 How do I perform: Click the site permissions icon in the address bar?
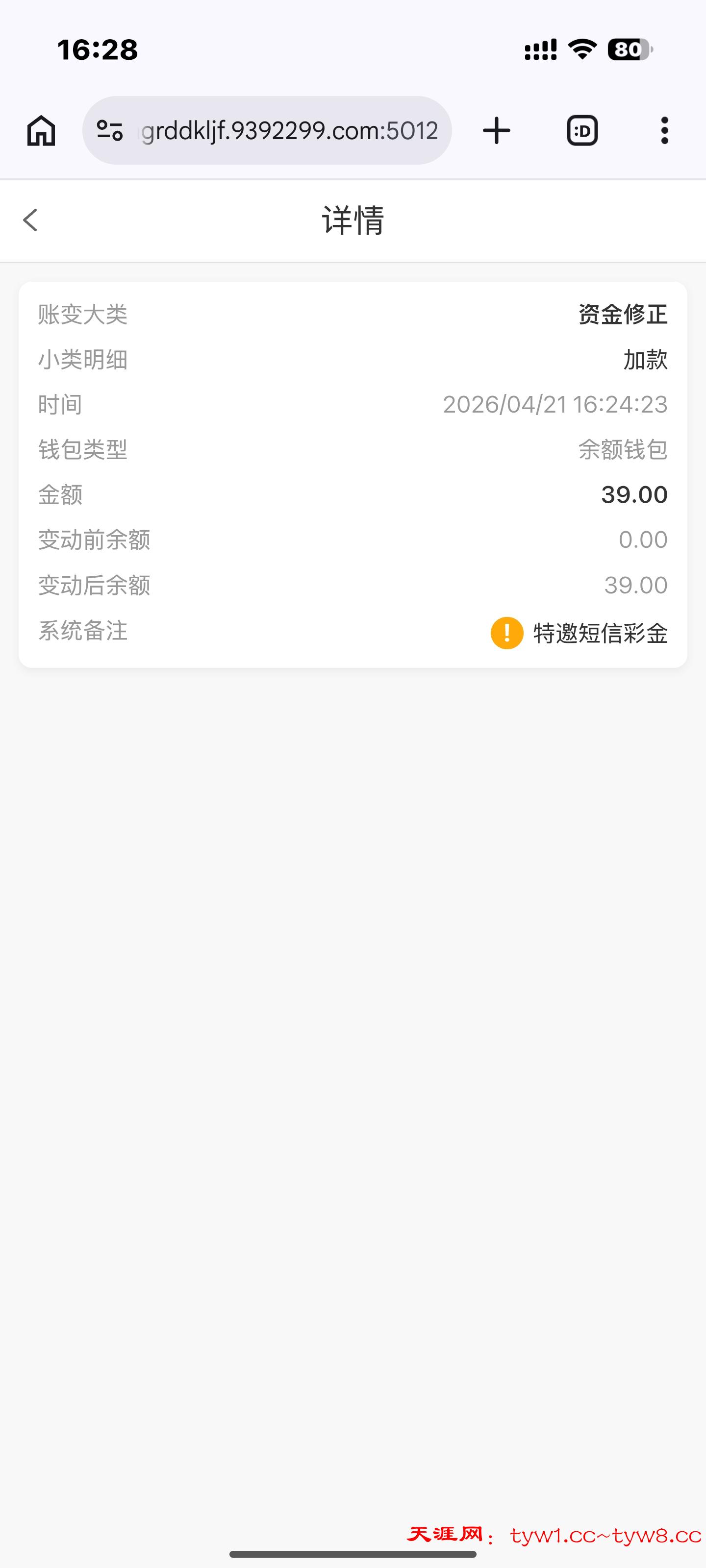pos(111,130)
